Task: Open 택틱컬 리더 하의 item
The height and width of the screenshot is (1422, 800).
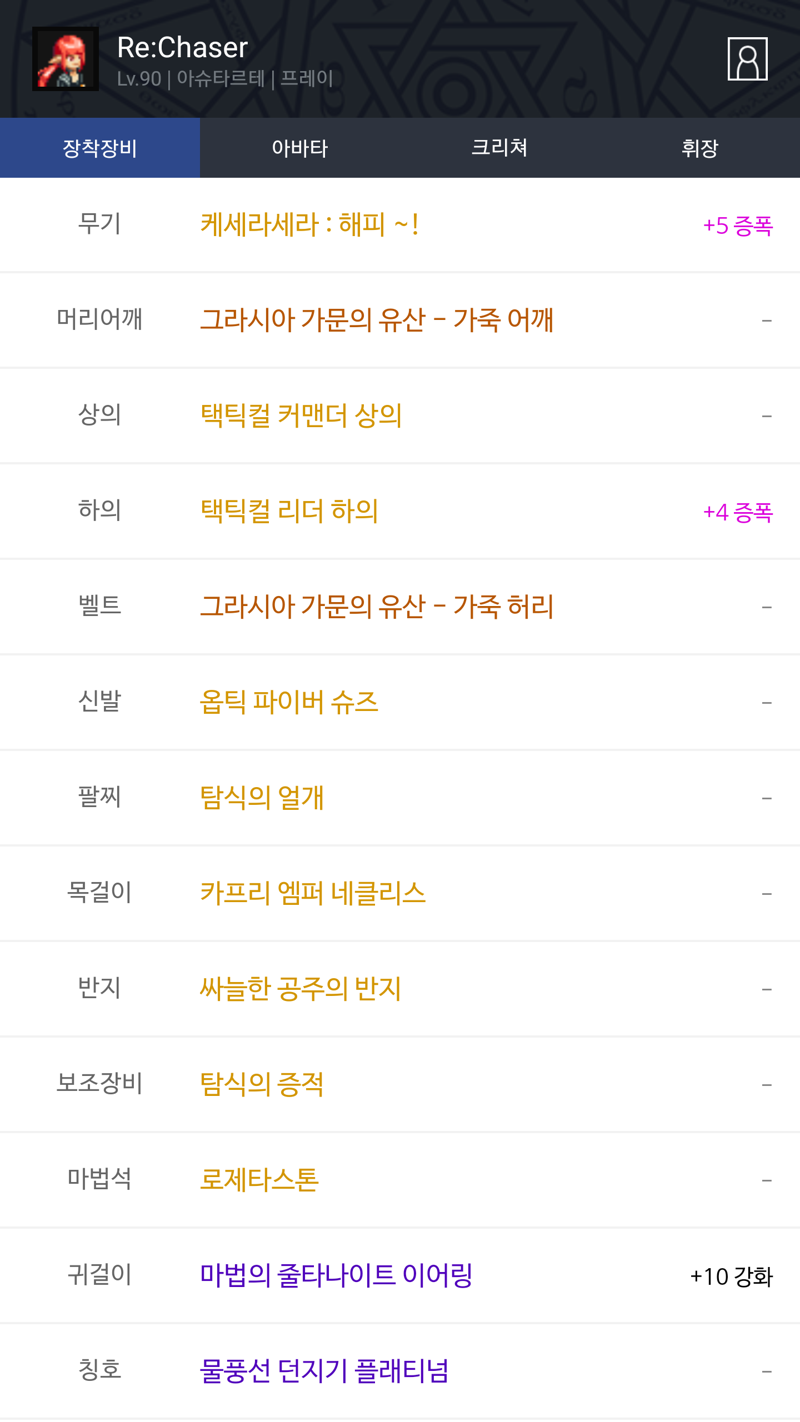Action: pos(289,511)
